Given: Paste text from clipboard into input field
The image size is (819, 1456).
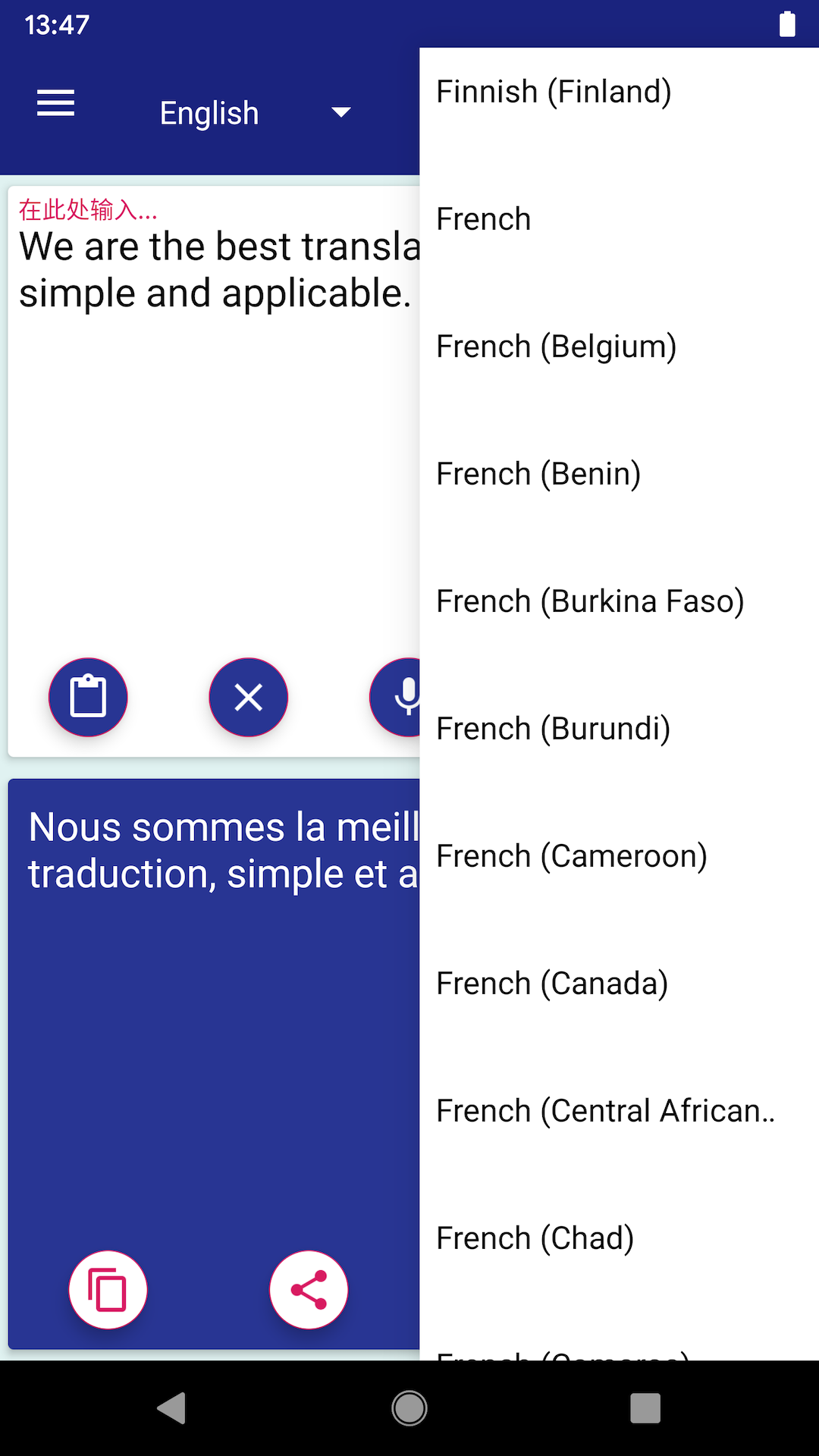Looking at the screenshot, I should pos(88,697).
